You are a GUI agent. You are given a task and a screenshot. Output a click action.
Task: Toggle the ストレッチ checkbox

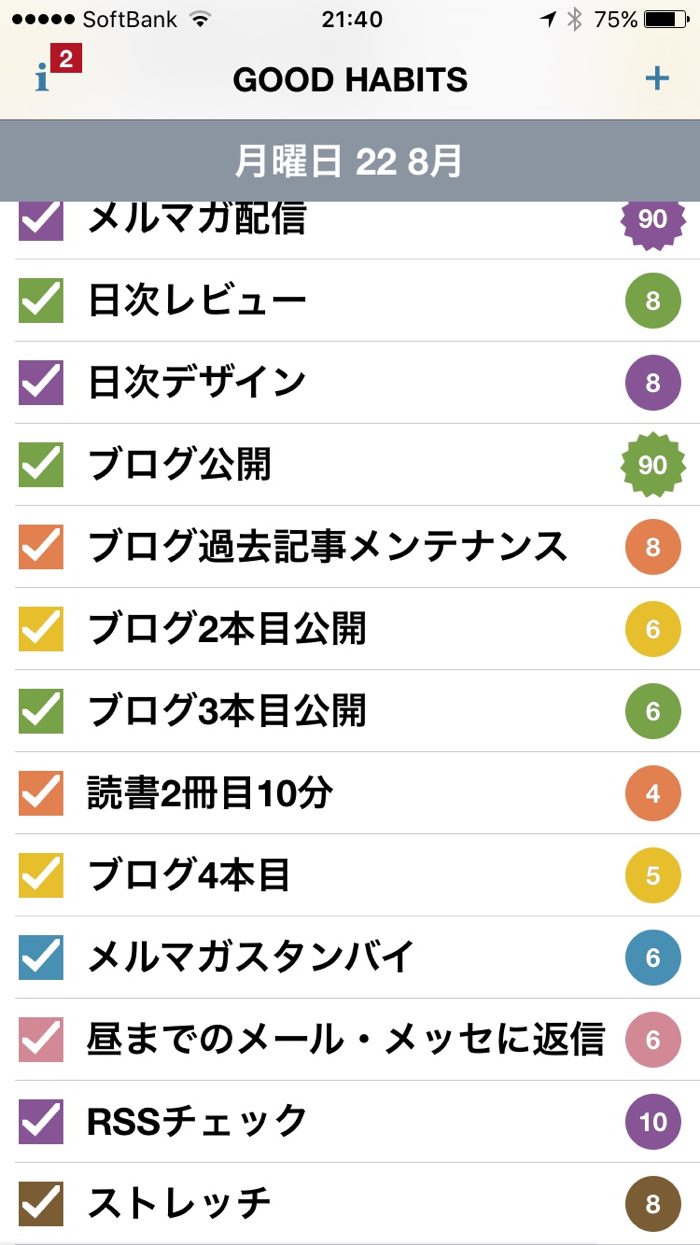point(41,1203)
